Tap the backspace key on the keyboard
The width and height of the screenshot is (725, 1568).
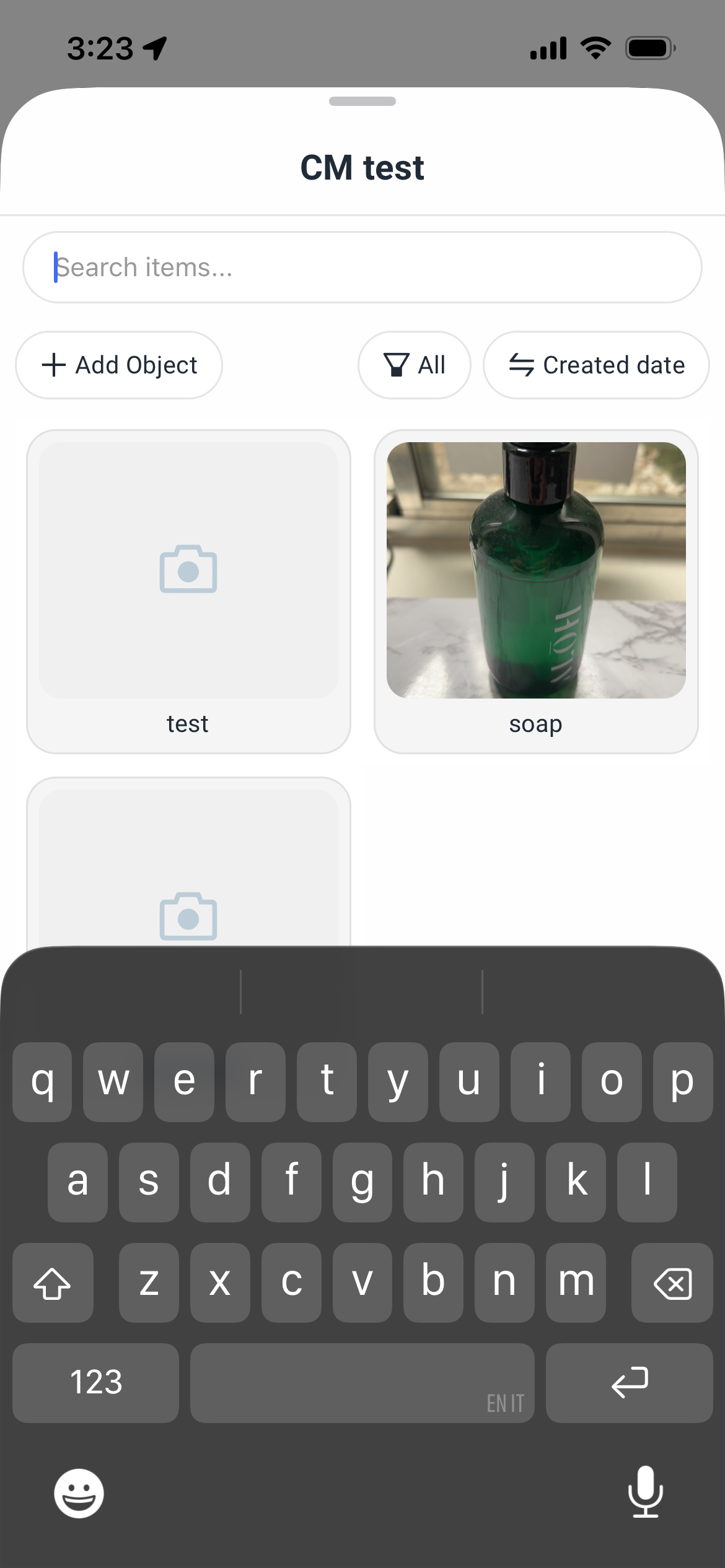pos(672,1282)
